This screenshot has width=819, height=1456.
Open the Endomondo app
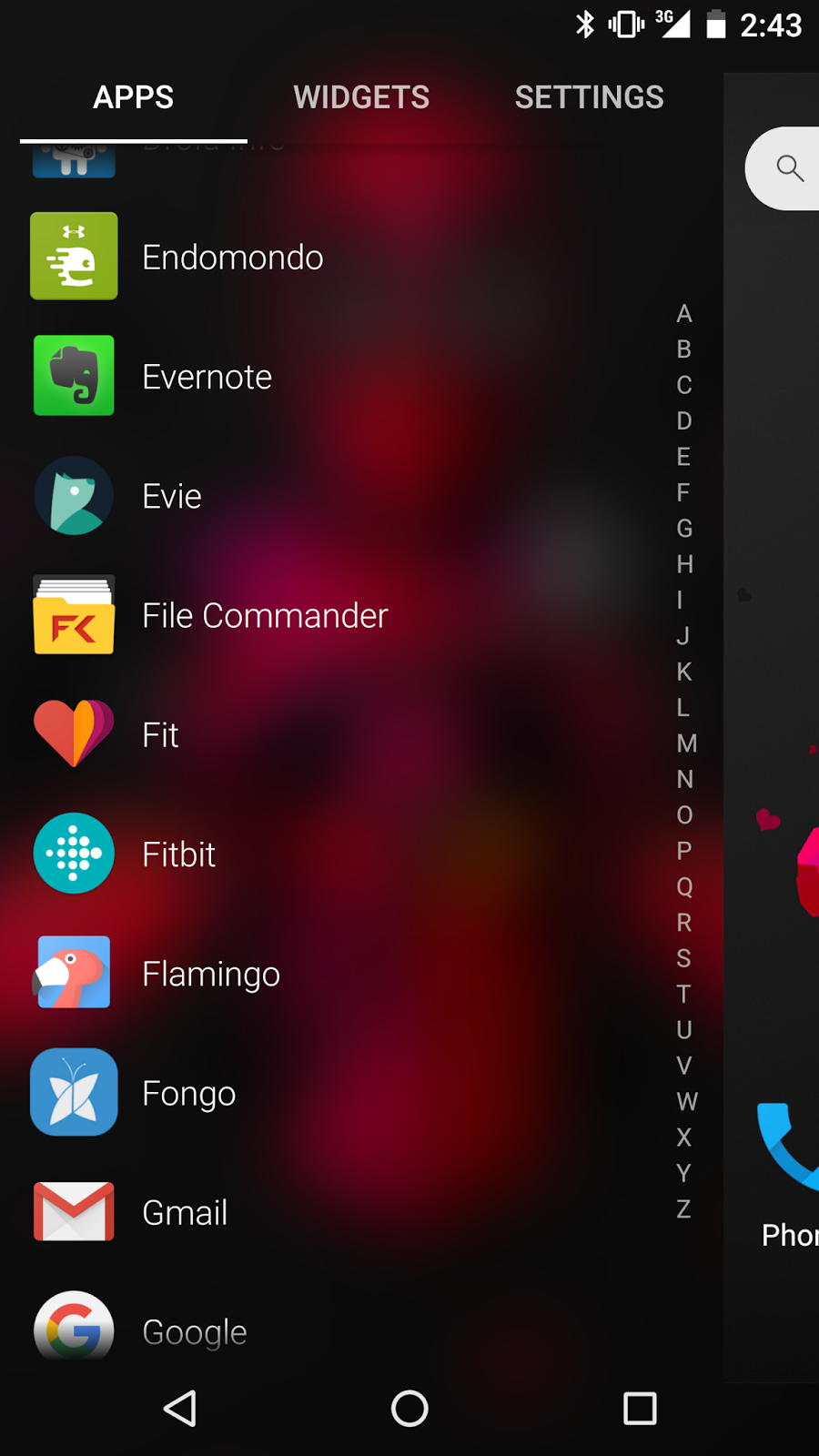[232, 258]
